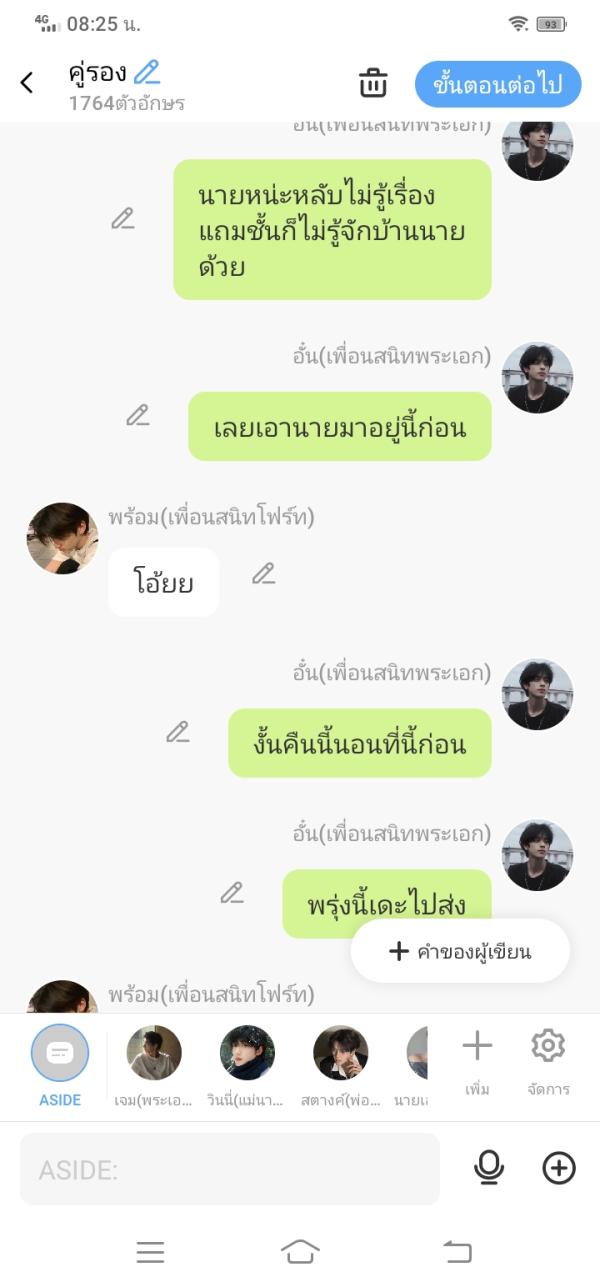Edit the message งั้นคืนนี้นอนที่นี้ก่อน
The width and height of the screenshot is (600, 1287).
tap(178, 732)
